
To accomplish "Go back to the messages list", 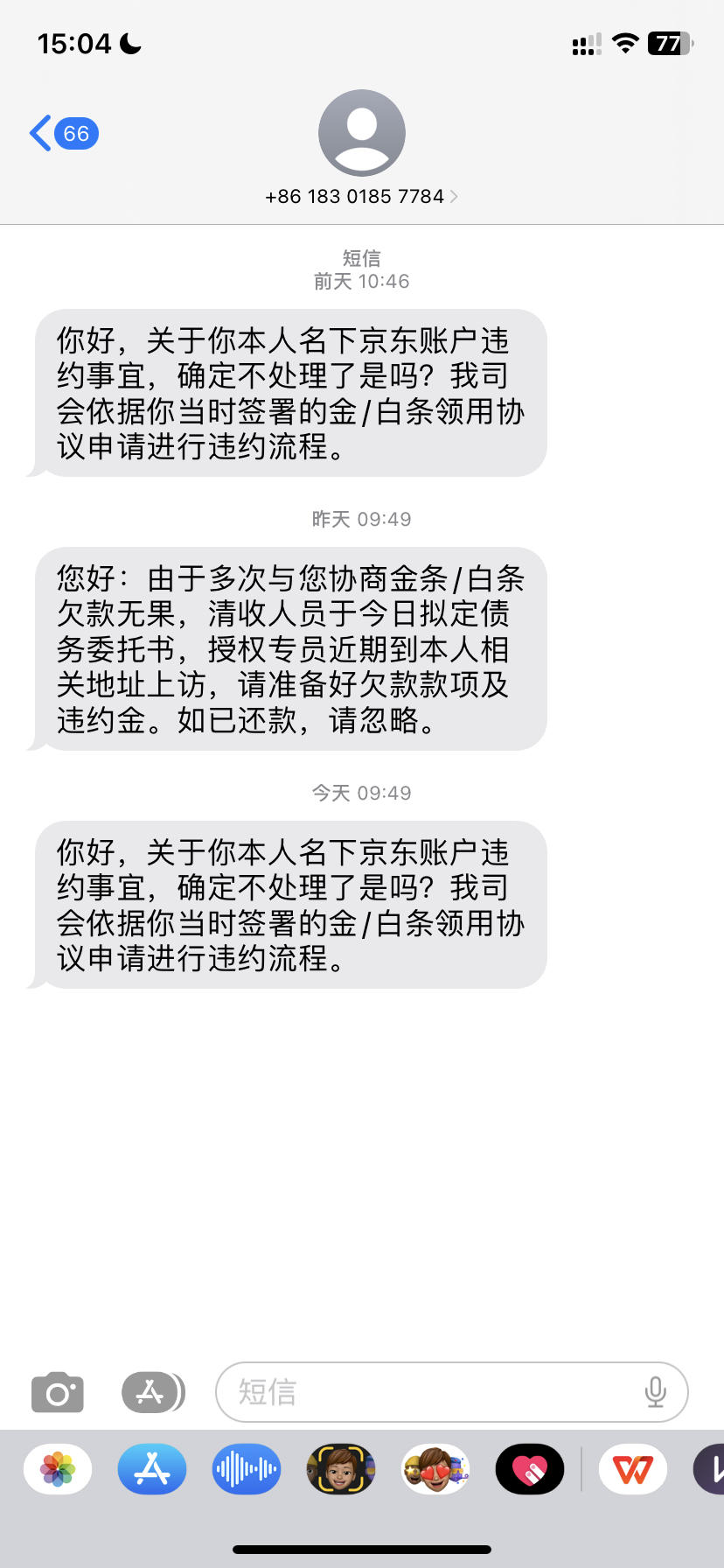I will coord(64,134).
